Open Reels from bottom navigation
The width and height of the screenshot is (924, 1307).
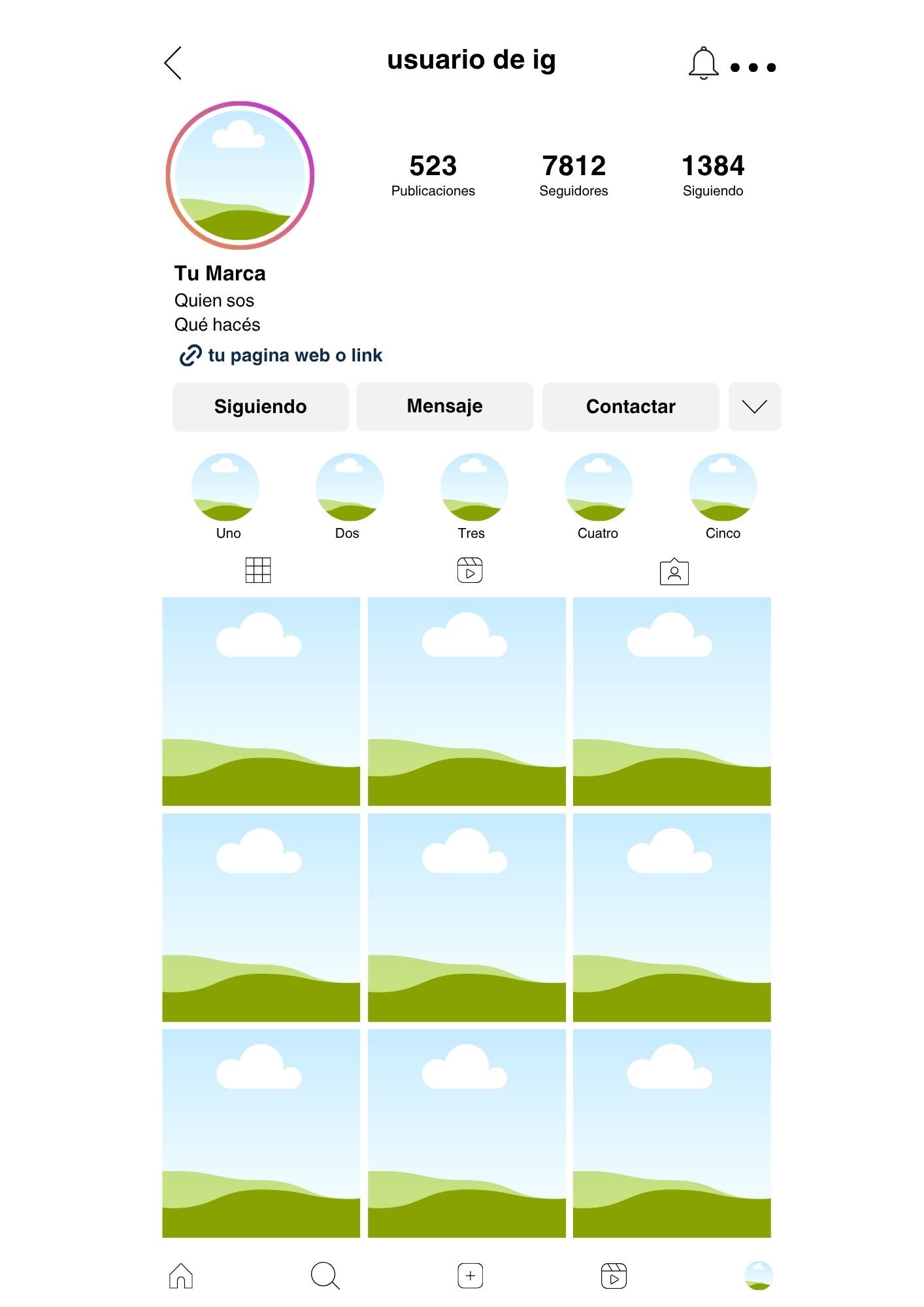(614, 1276)
